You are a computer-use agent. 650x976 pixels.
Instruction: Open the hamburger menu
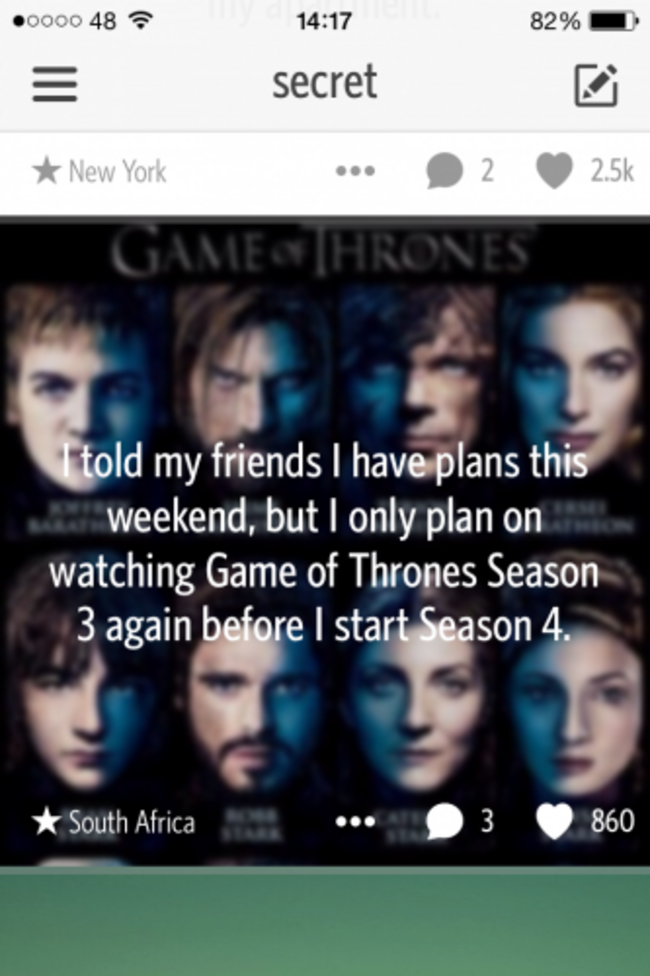(x=55, y=84)
